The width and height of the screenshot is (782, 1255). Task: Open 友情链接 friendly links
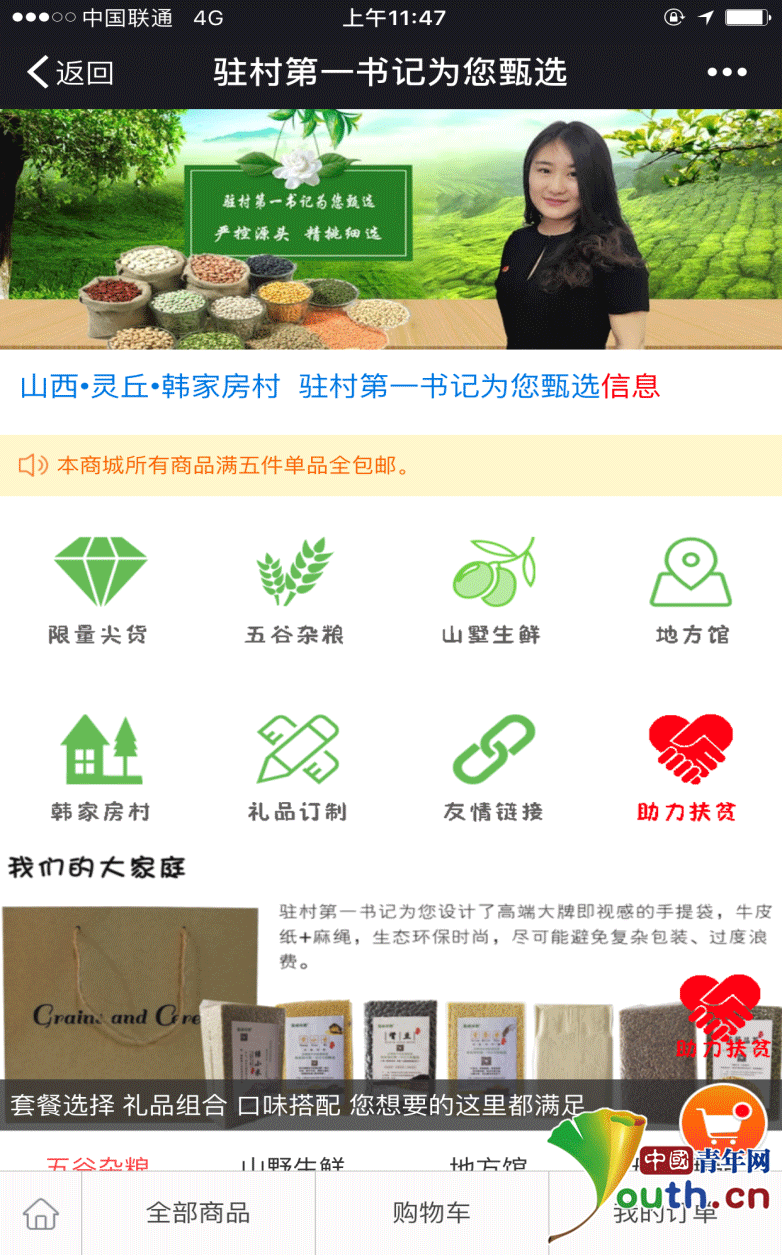click(x=493, y=766)
